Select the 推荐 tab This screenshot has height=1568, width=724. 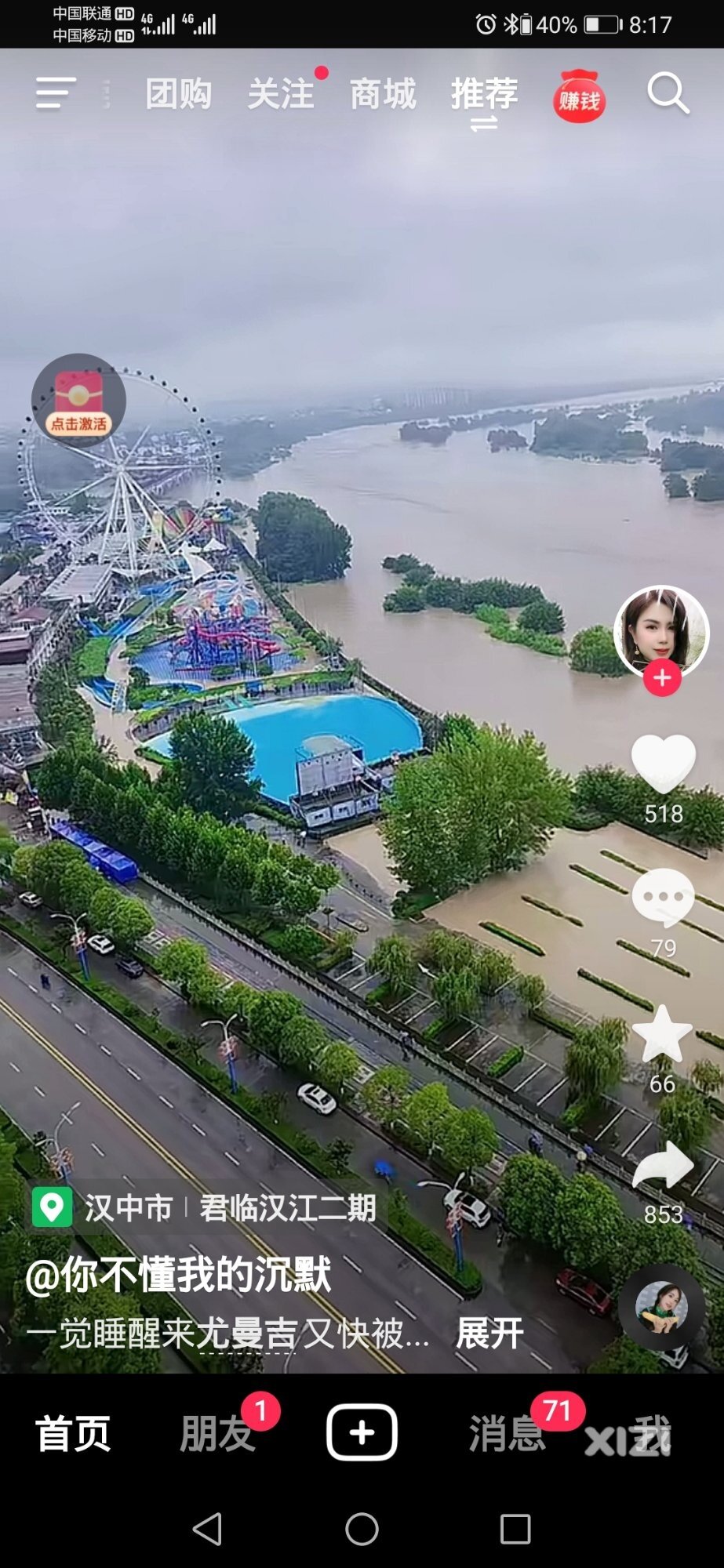(484, 94)
